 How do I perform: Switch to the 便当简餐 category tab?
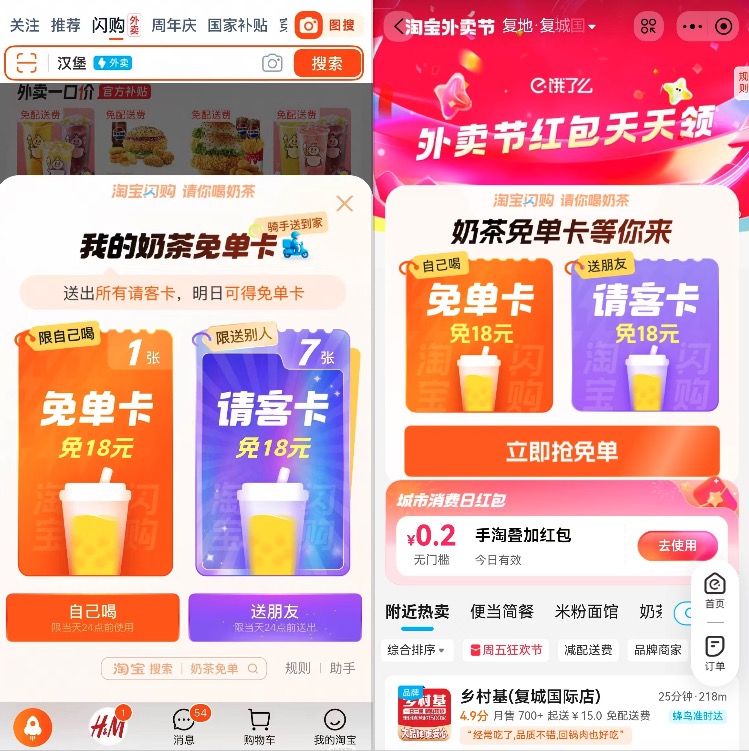tap(502, 612)
